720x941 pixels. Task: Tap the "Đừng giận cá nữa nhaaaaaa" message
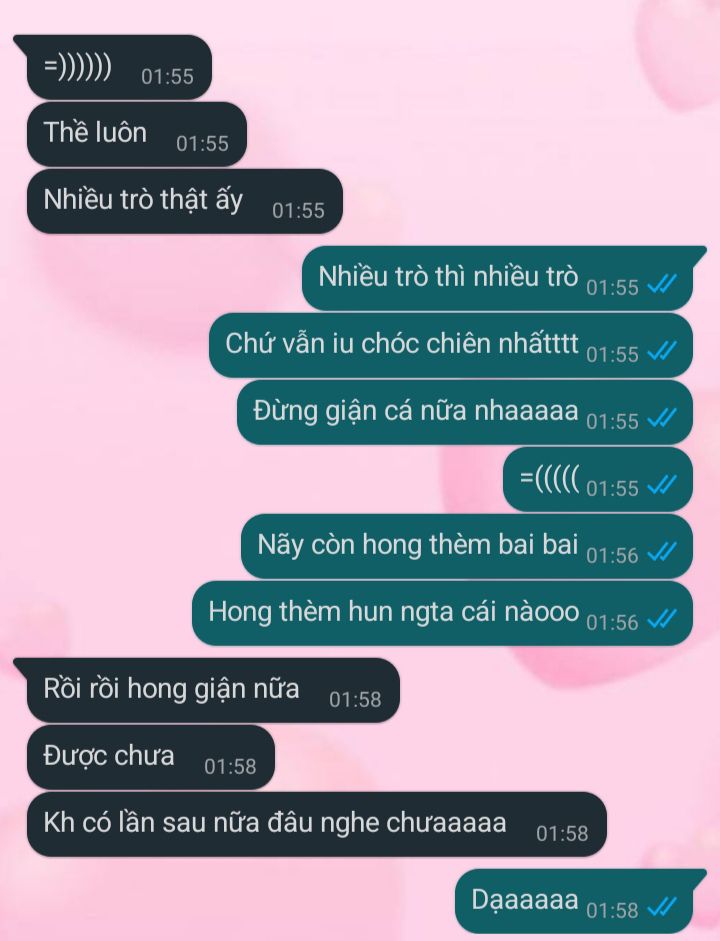pyautogui.click(x=463, y=412)
